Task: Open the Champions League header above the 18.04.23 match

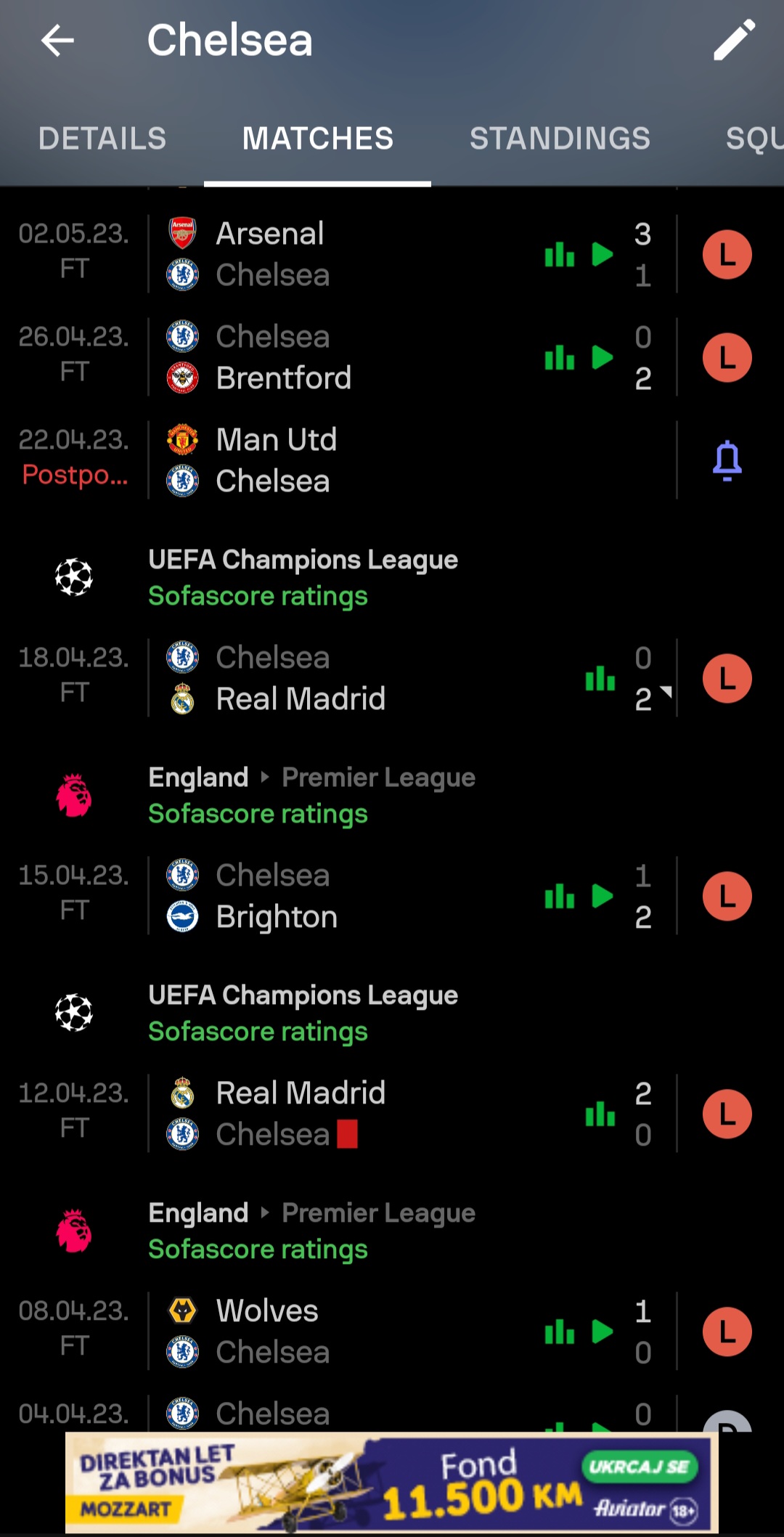Action: click(x=392, y=577)
